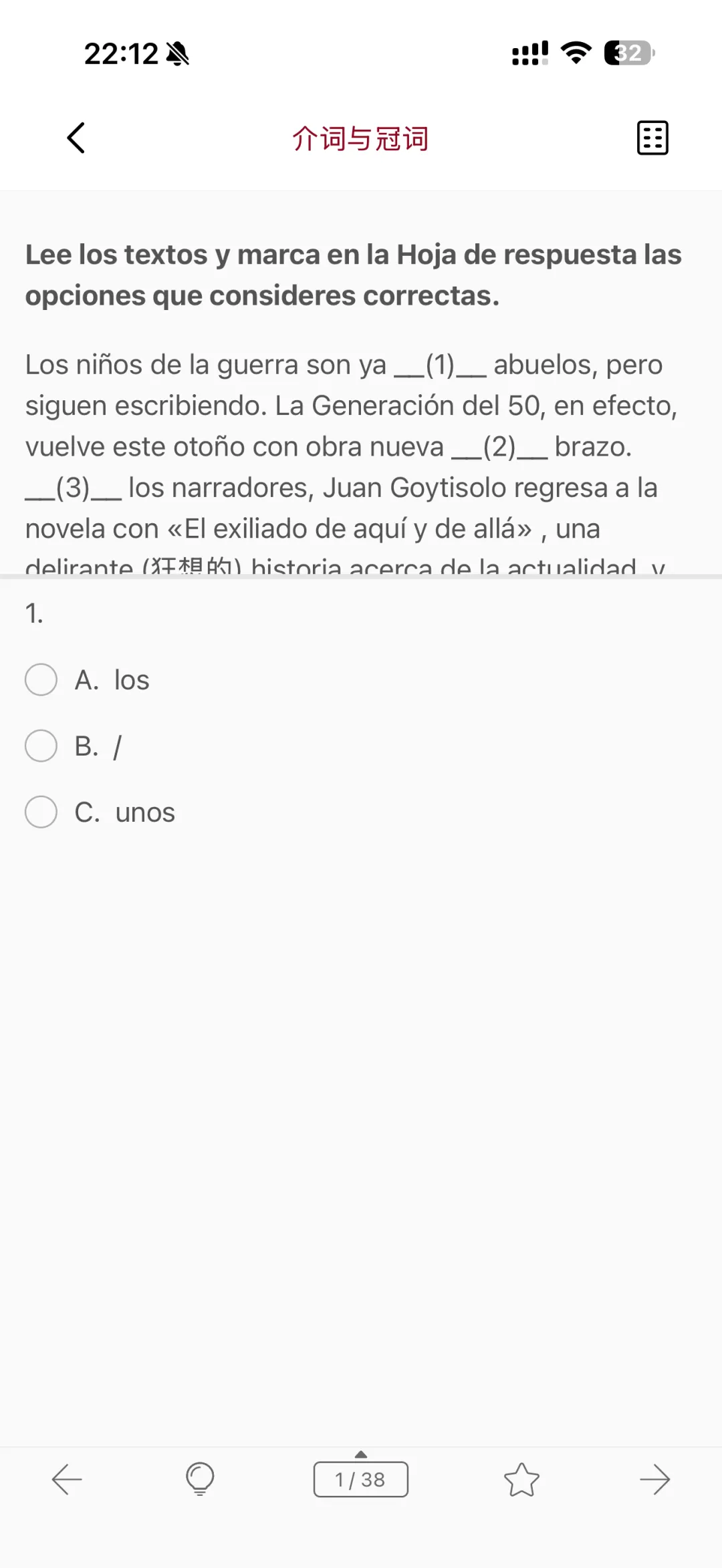Go to the previous question arrow
Image resolution: width=722 pixels, height=1568 pixels.
click(x=67, y=1480)
